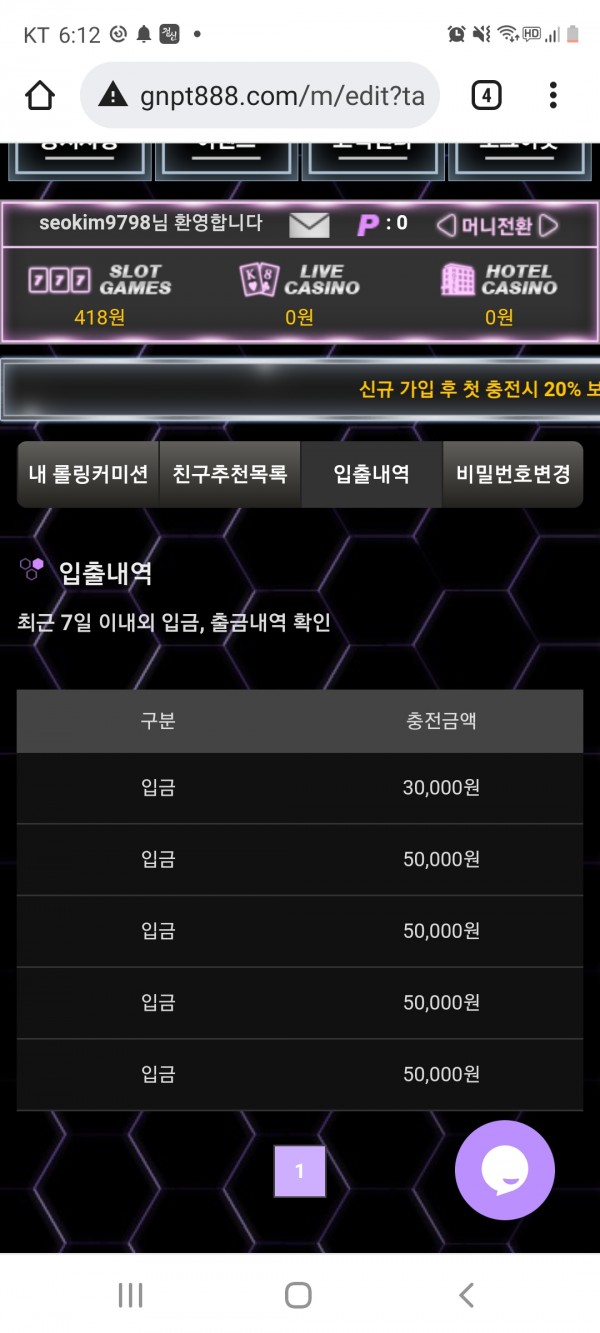Open the tab switcher showing 4 tabs
Screen dimensions: 600x1333
[x=485, y=96]
